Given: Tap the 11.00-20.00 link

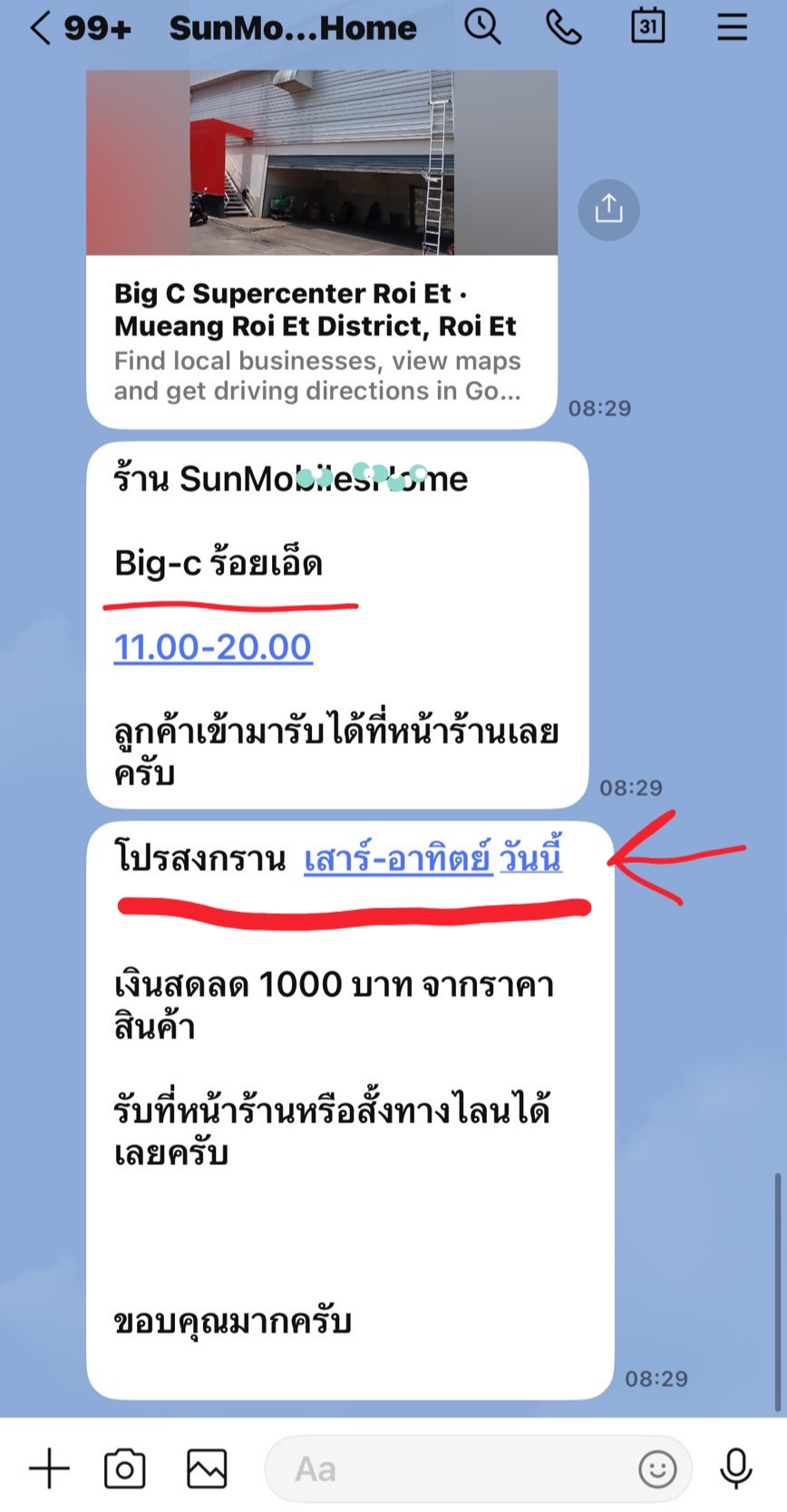Looking at the screenshot, I should (x=213, y=647).
